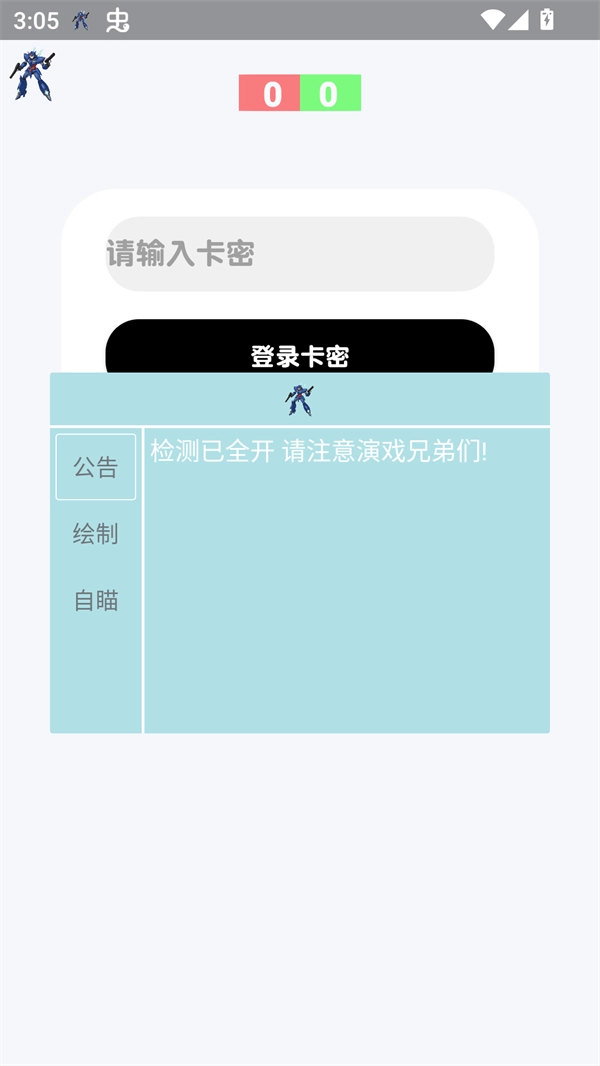
Task: Tap the 请输入卡密 input field
Action: [x=300, y=254]
